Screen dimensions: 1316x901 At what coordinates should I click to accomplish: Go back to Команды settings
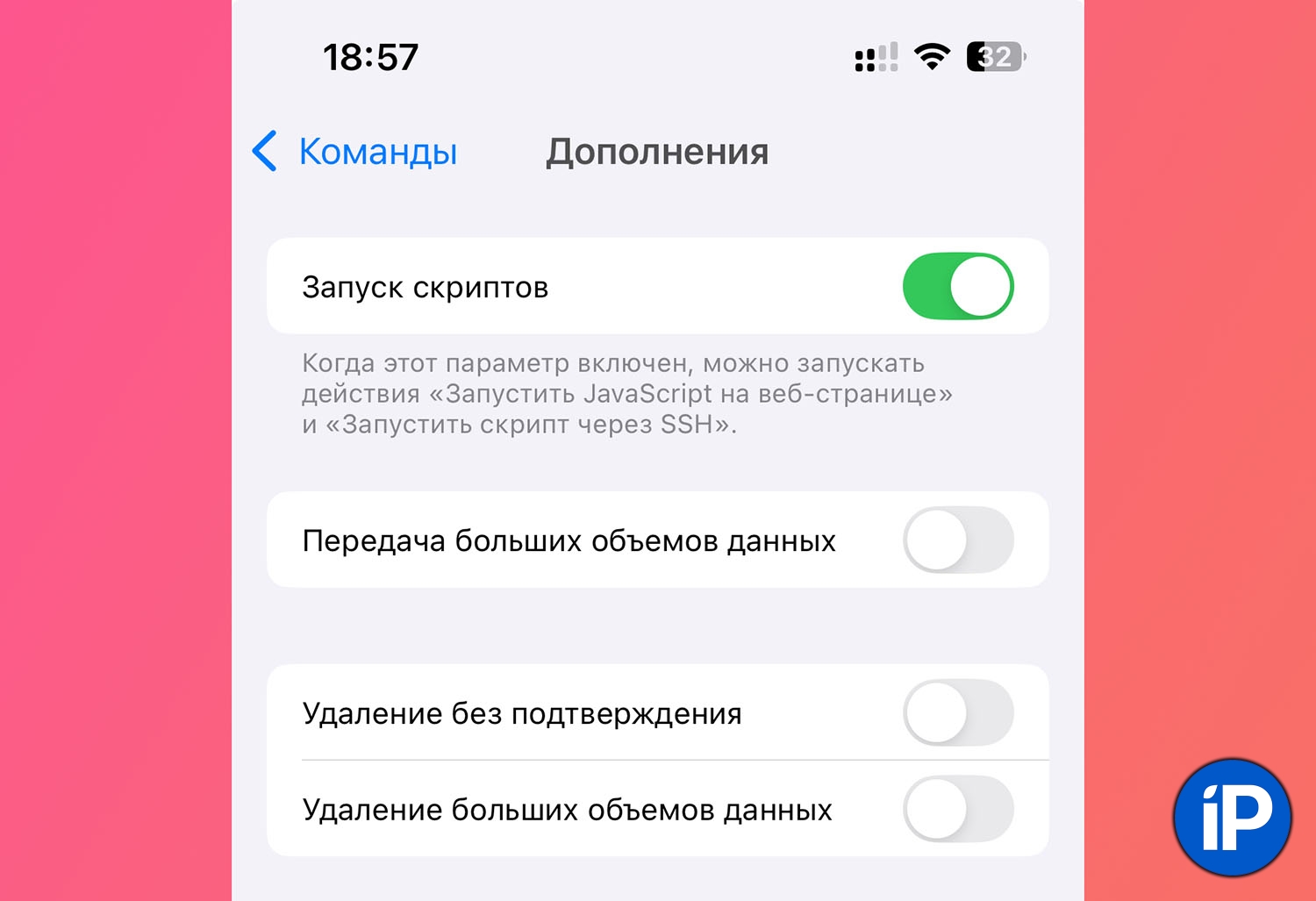click(x=355, y=152)
